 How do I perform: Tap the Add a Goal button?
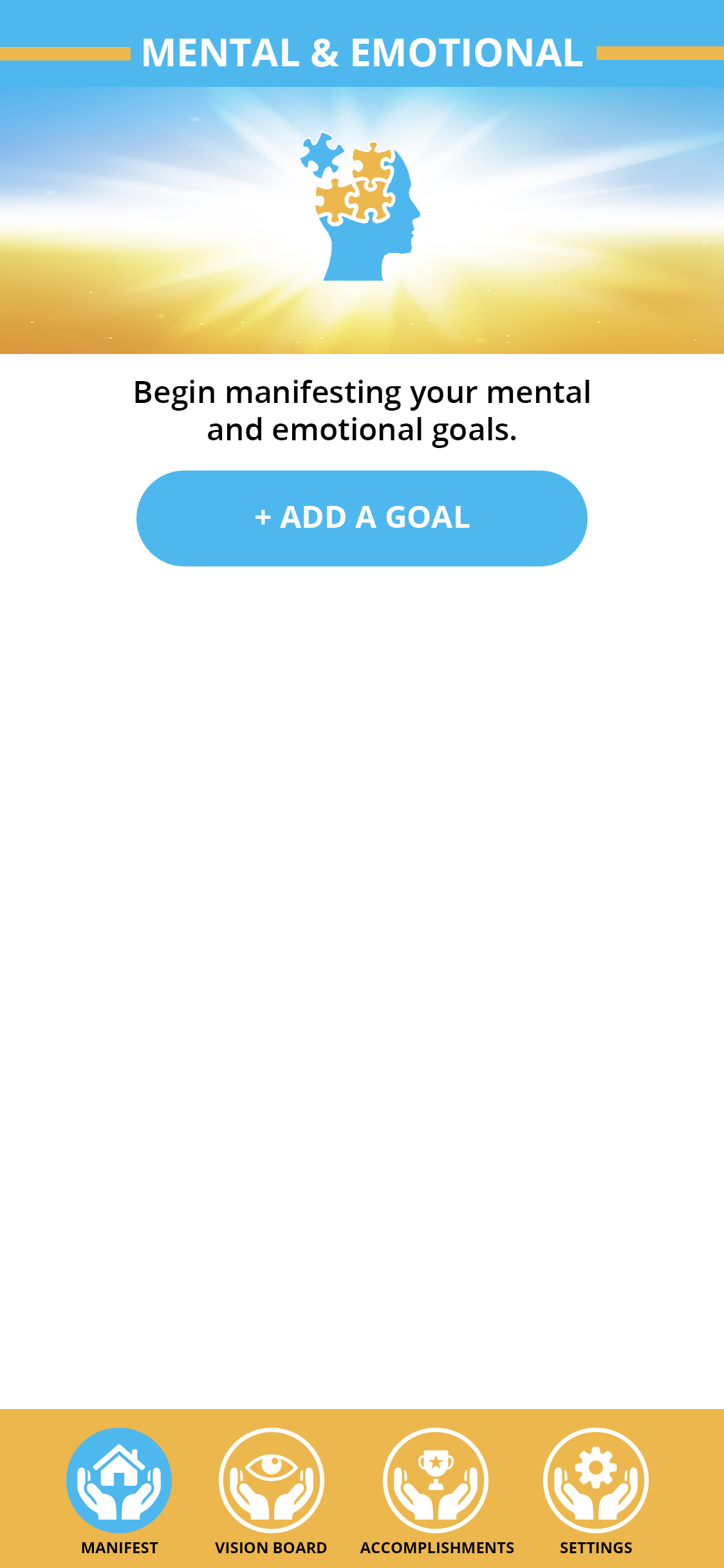pos(362,518)
